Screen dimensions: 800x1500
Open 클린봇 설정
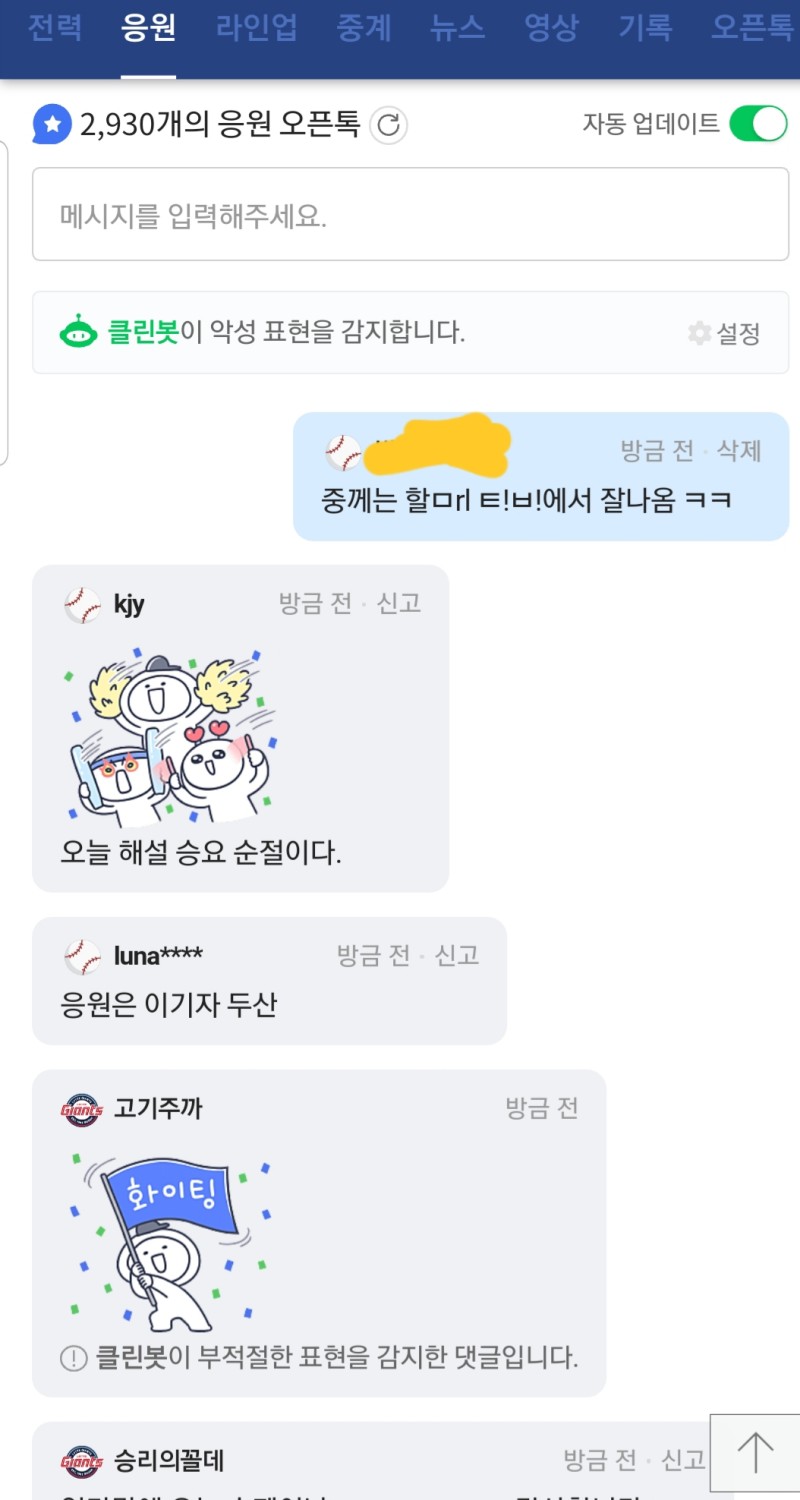pyautogui.click(x=726, y=333)
